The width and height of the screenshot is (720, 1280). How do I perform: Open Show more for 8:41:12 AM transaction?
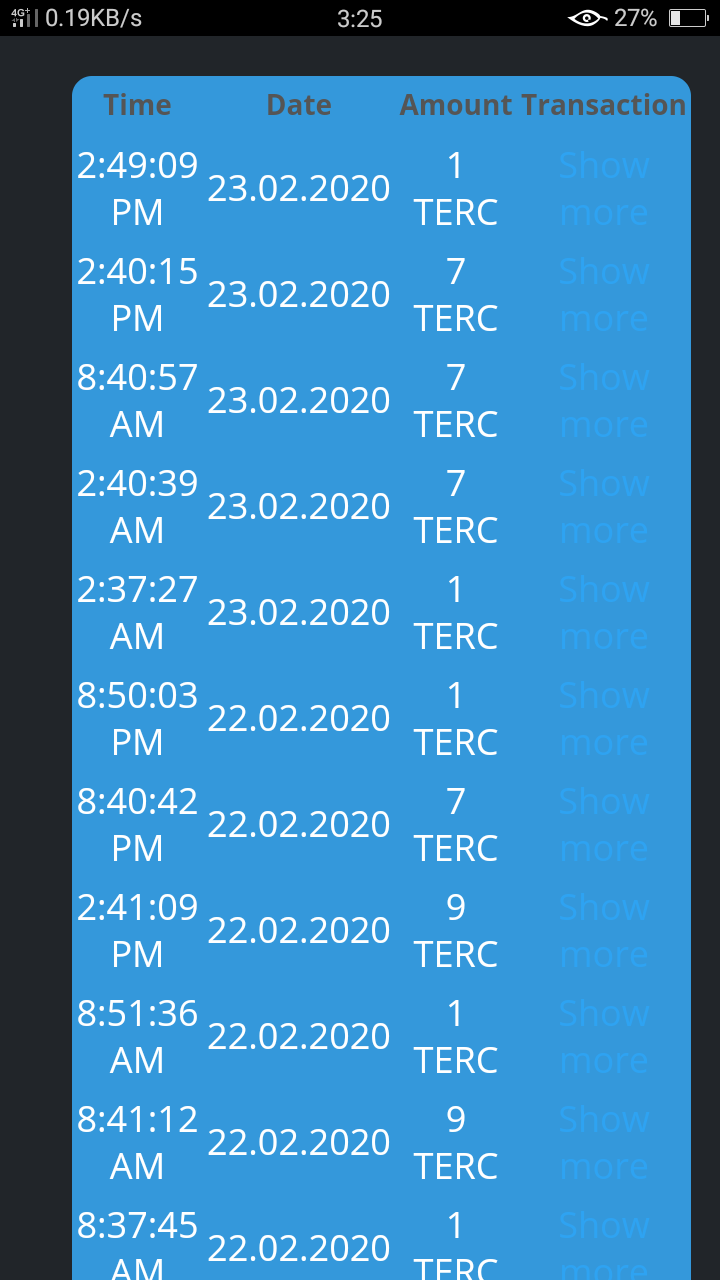point(604,1143)
